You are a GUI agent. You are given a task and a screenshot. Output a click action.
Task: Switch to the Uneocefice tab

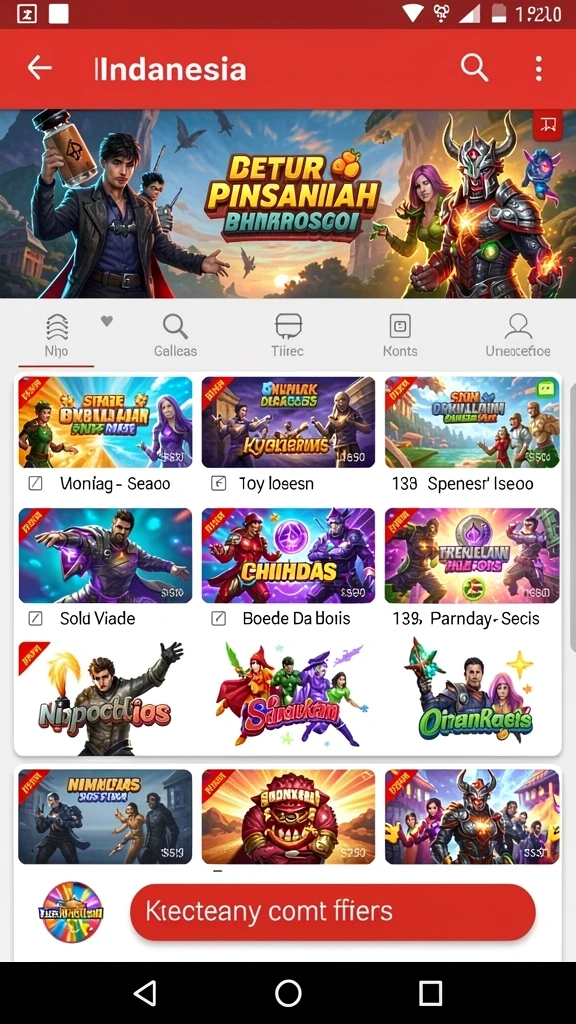click(518, 336)
